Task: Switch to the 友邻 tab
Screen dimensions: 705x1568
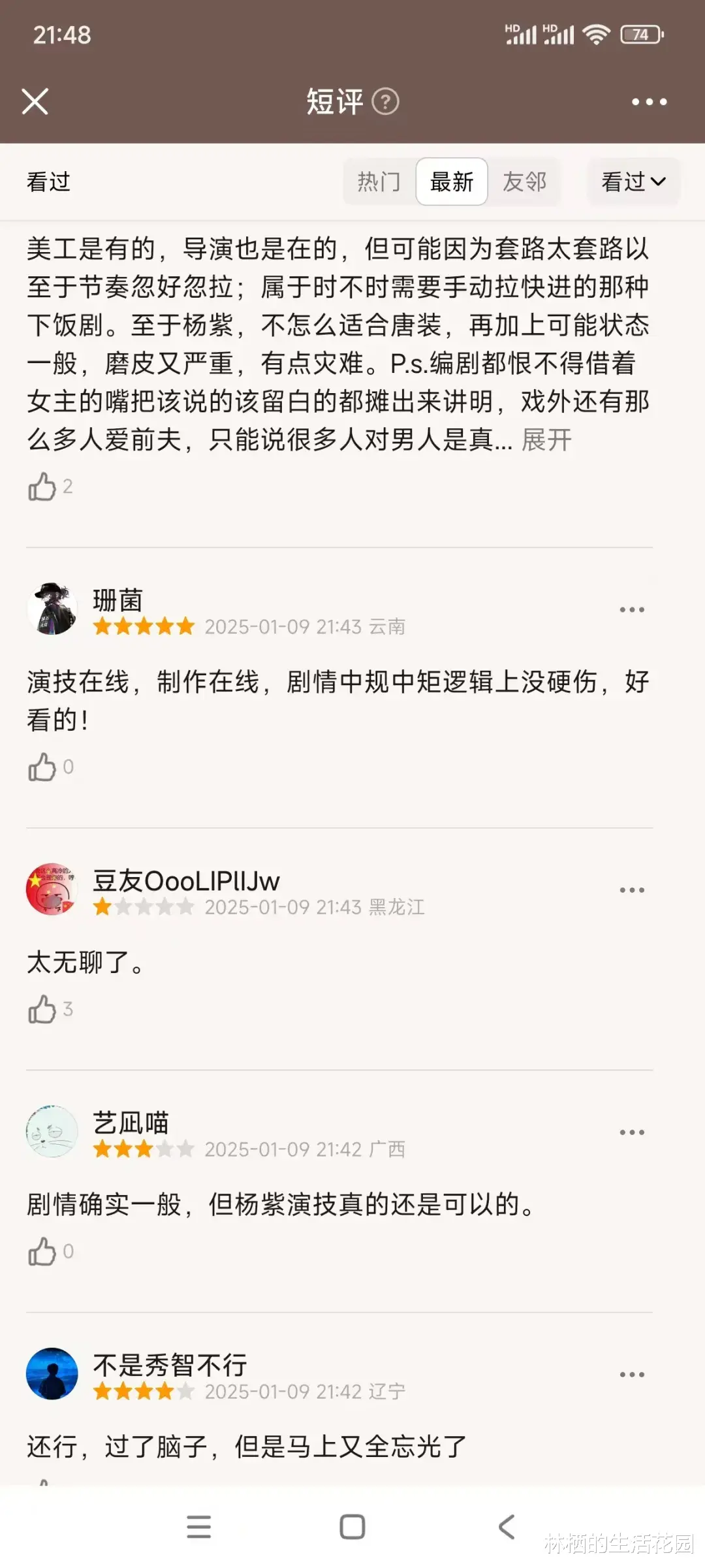Action: point(524,182)
